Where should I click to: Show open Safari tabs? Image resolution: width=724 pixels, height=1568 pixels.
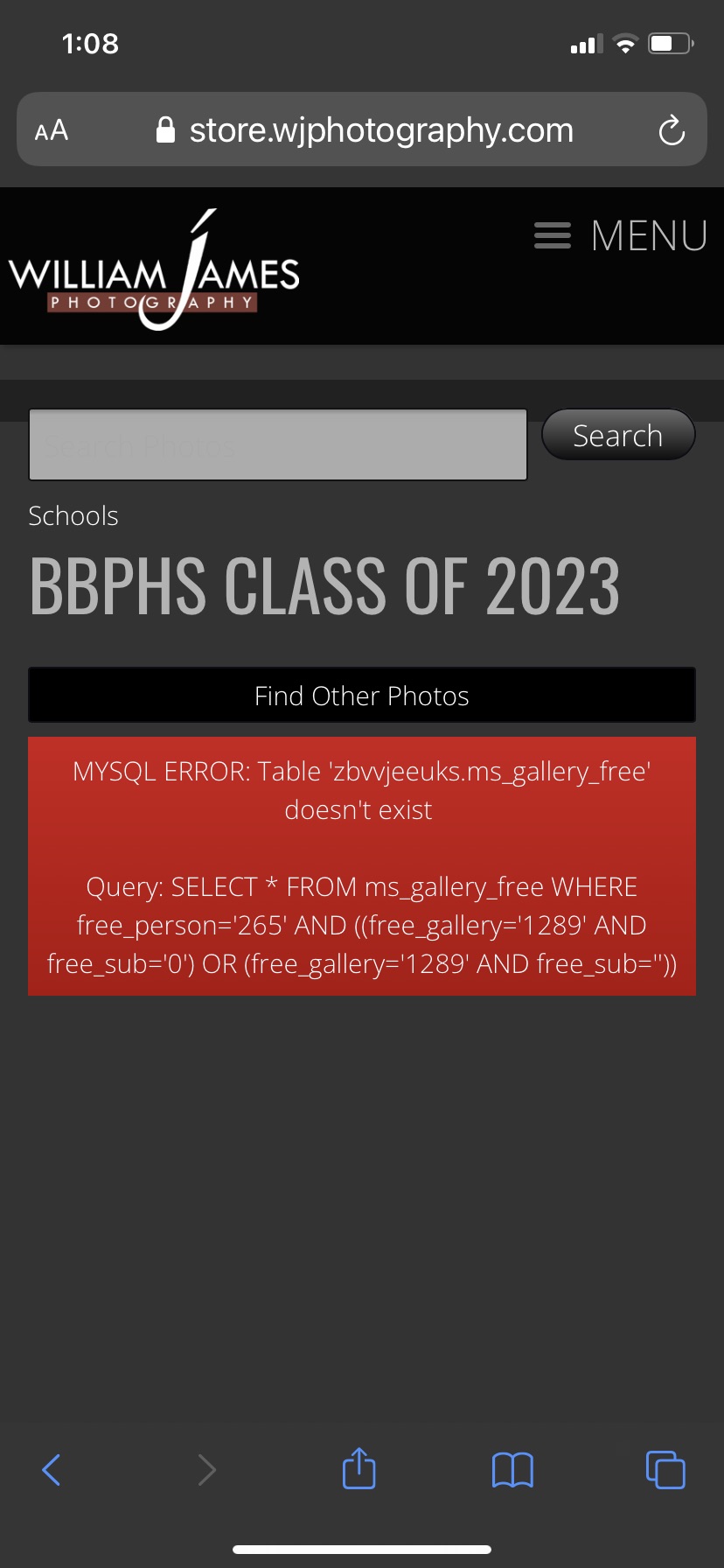[665, 1469]
